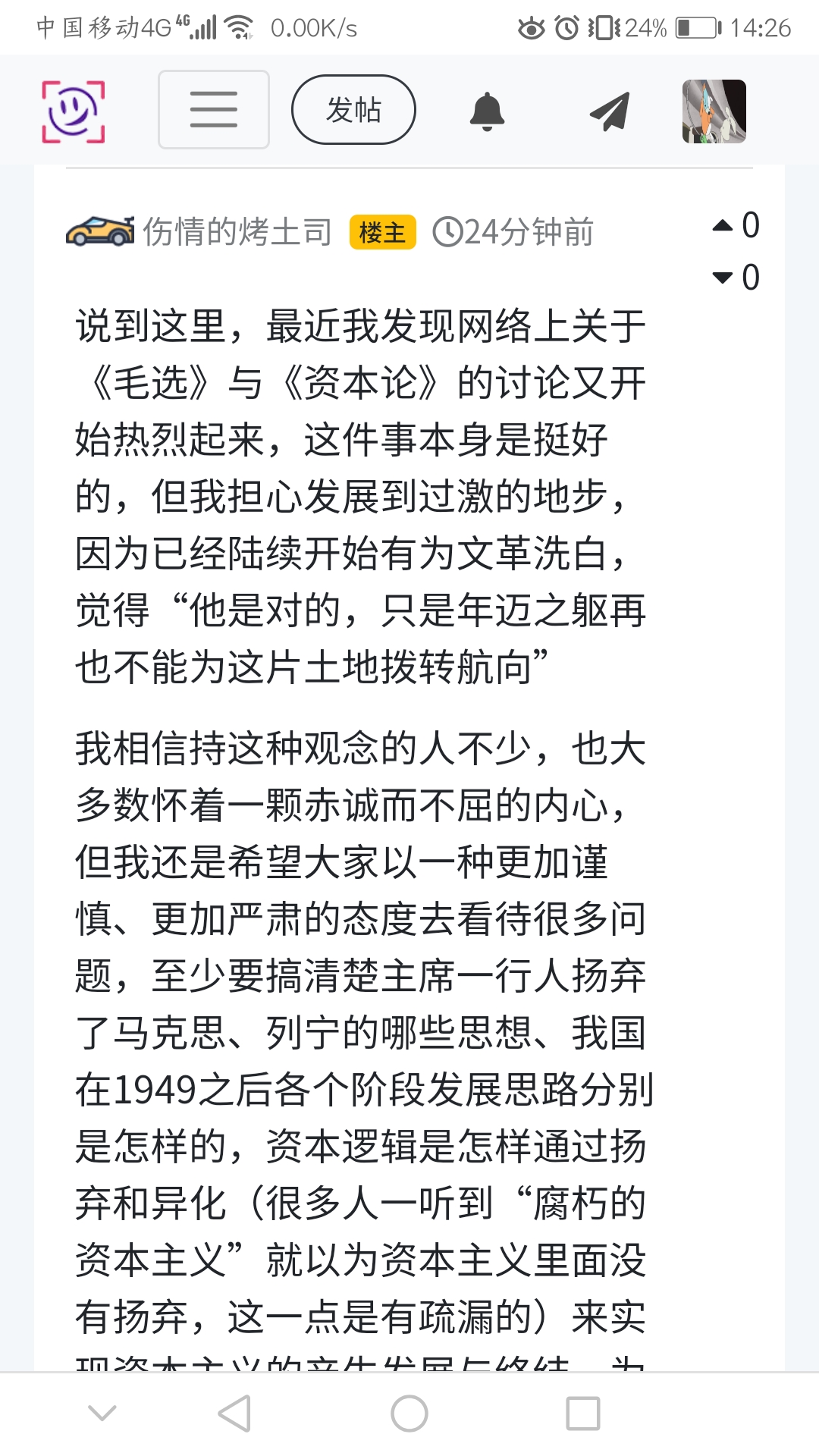Open the hamburger menu
This screenshot has height=1456, width=819.
point(213,110)
